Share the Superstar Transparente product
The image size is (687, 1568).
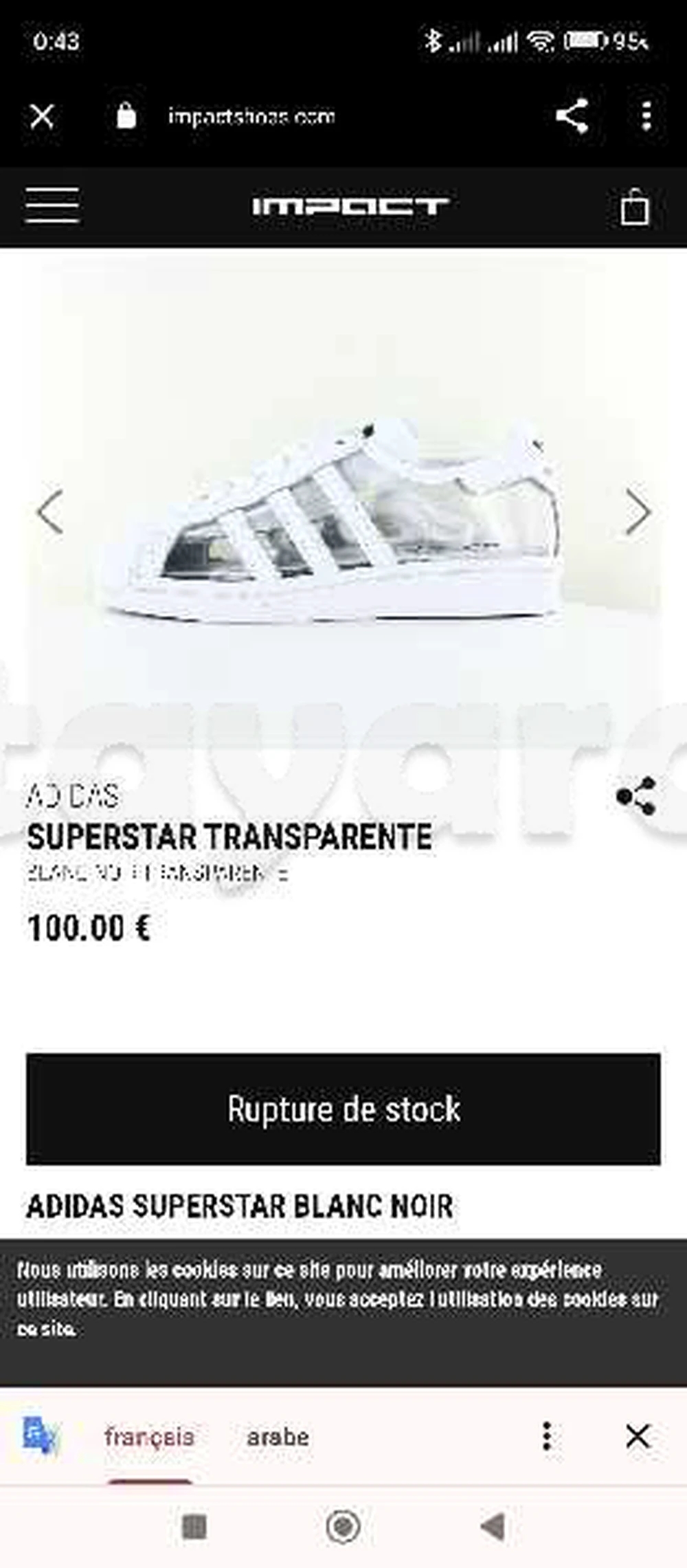pyautogui.click(x=635, y=796)
